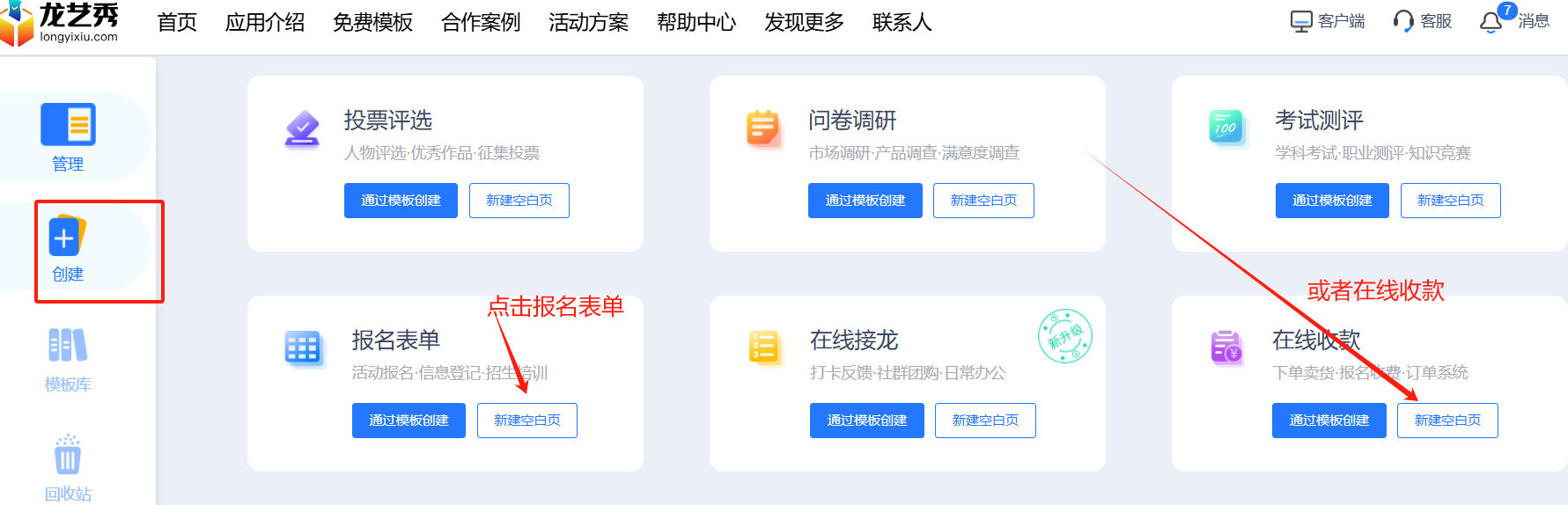Open 活动方案 in top navigation
The height and width of the screenshot is (505, 1568).
point(588,22)
